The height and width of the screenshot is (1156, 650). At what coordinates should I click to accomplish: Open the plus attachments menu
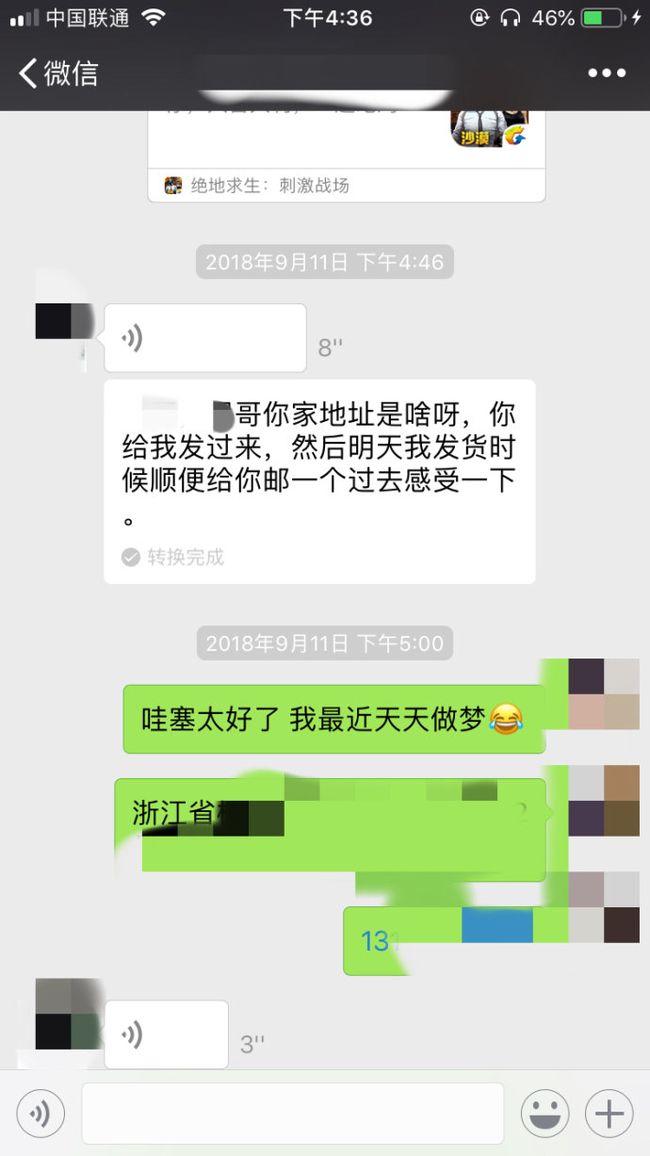tap(609, 1113)
